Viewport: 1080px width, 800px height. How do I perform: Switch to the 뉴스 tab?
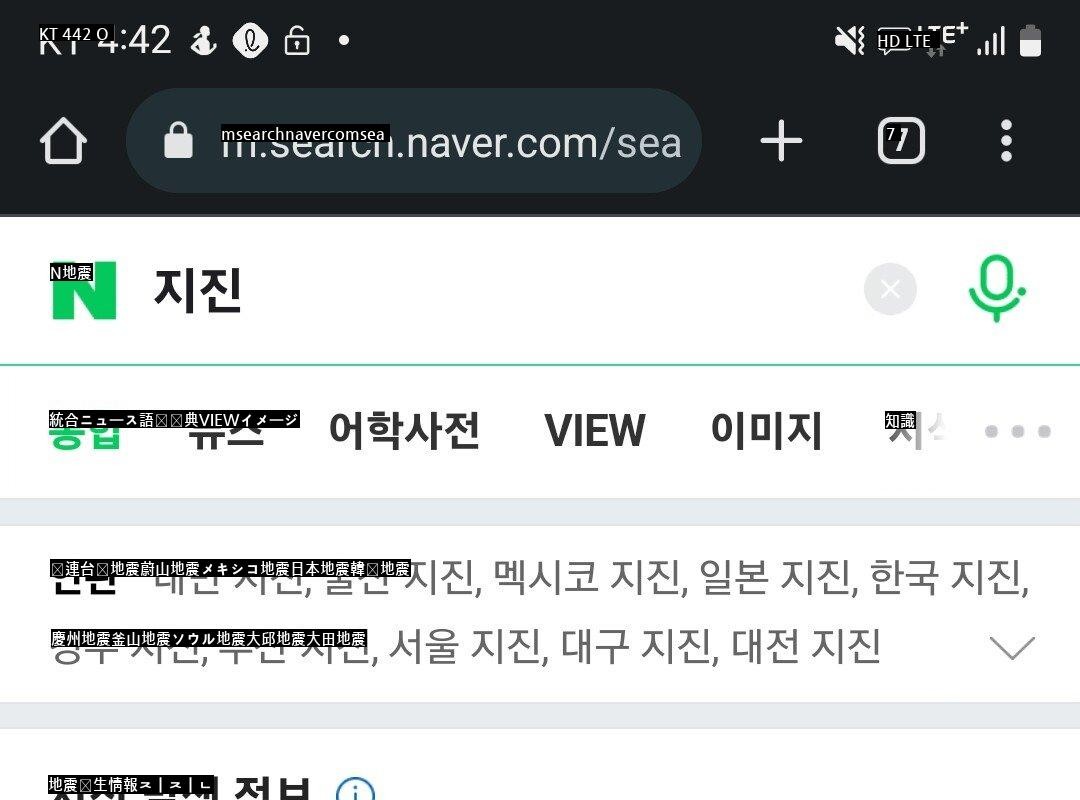(224, 431)
